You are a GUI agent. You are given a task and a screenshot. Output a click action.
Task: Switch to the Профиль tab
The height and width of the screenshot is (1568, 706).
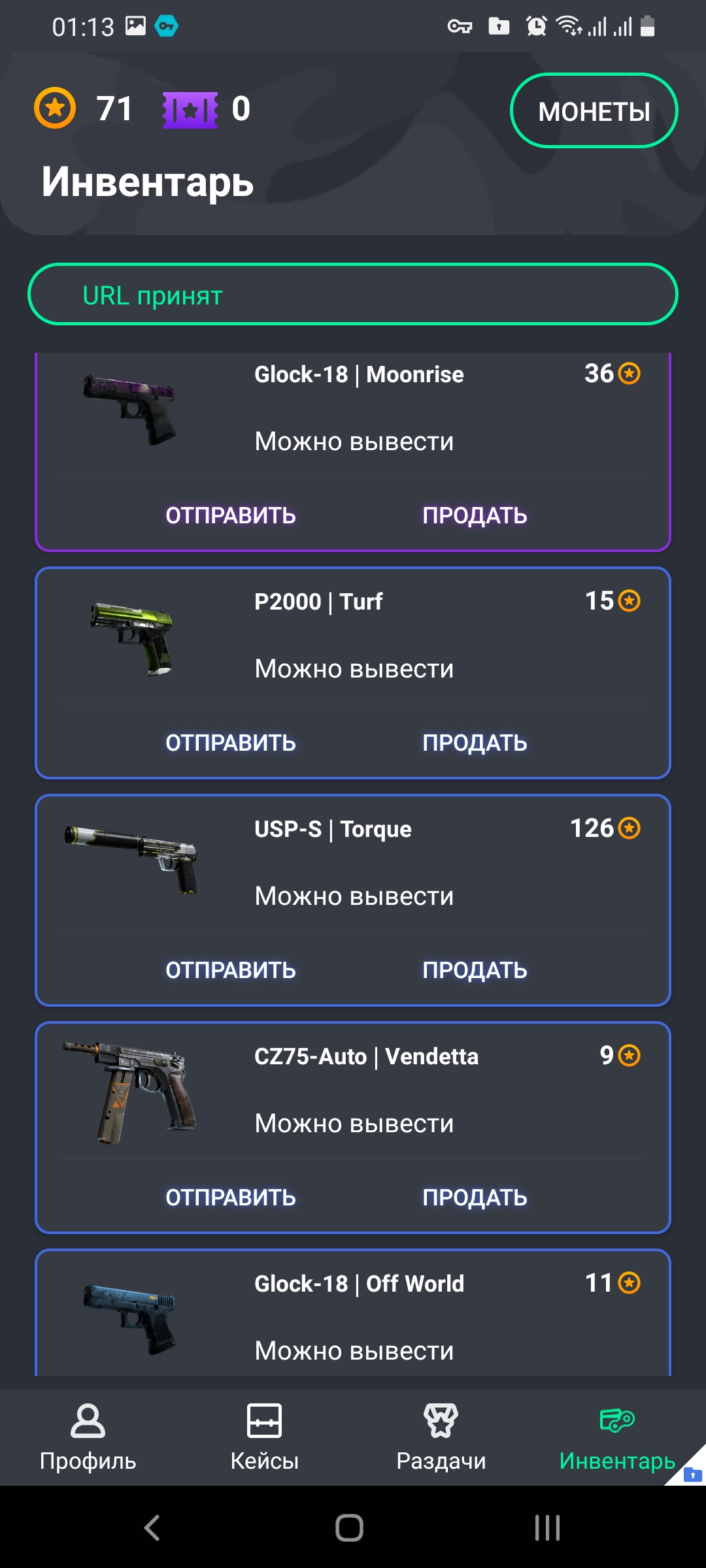88,1437
